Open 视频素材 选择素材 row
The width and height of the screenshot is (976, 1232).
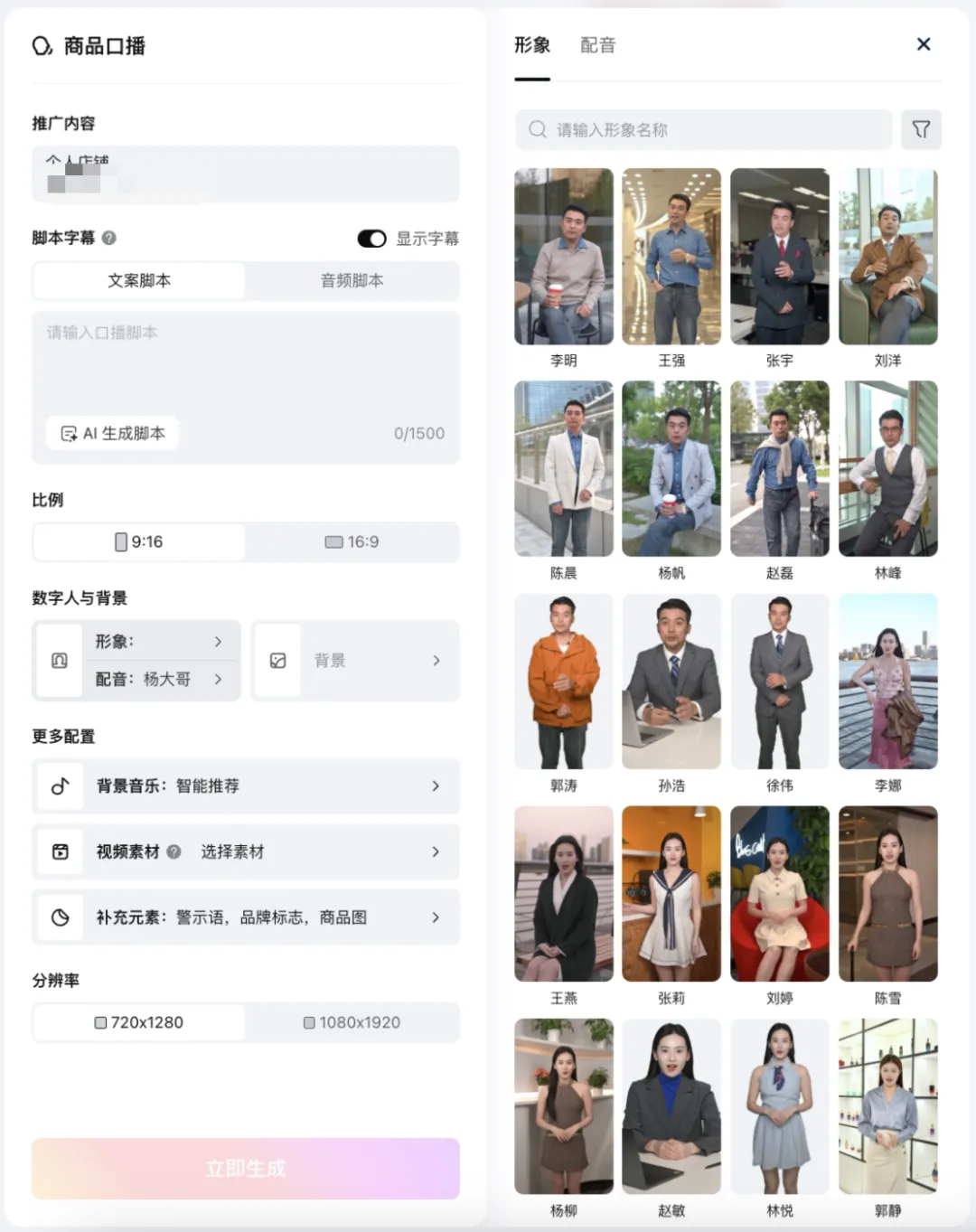246,851
